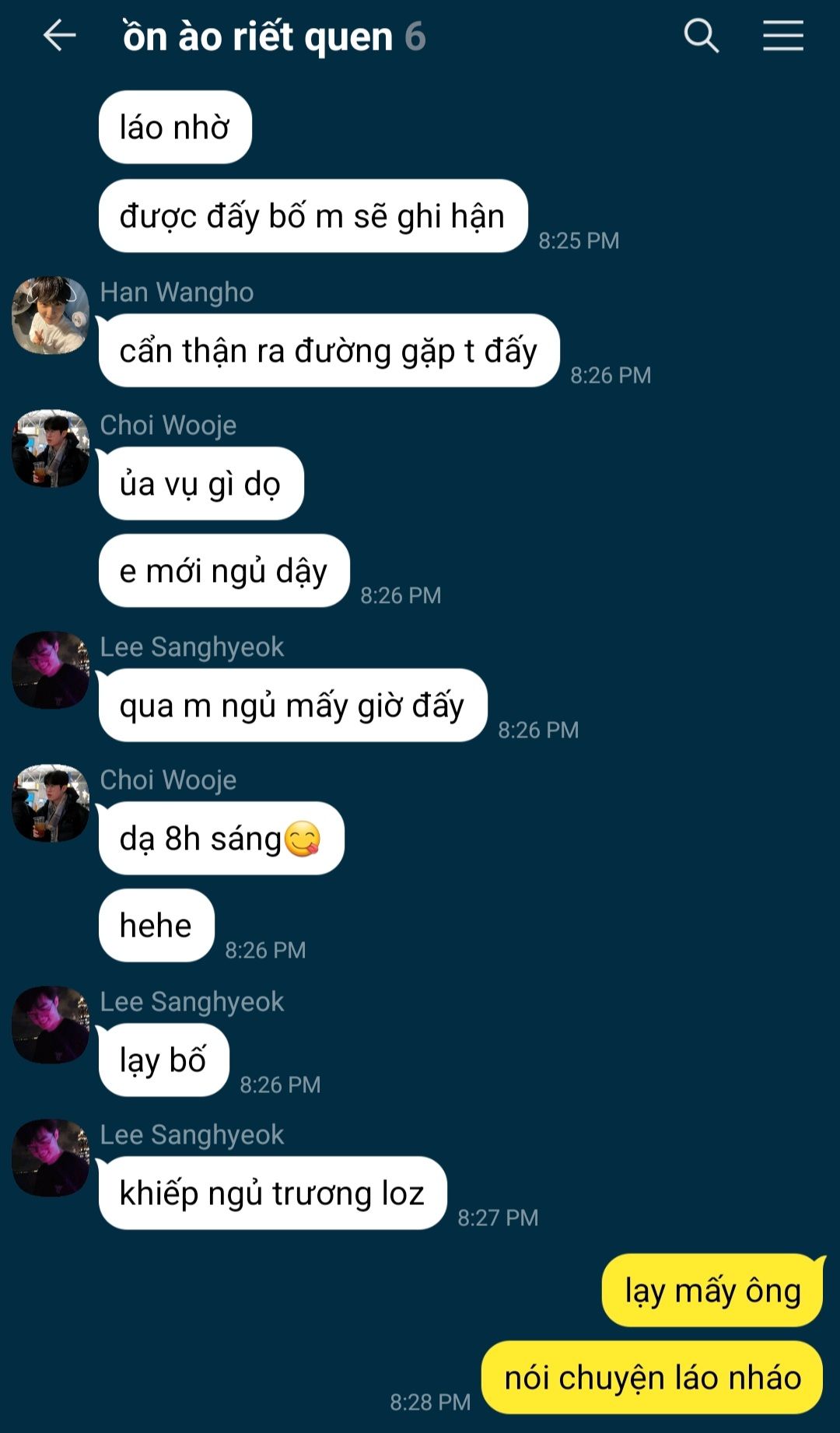Open the chat menu
840x1433 pixels.
click(782, 36)
